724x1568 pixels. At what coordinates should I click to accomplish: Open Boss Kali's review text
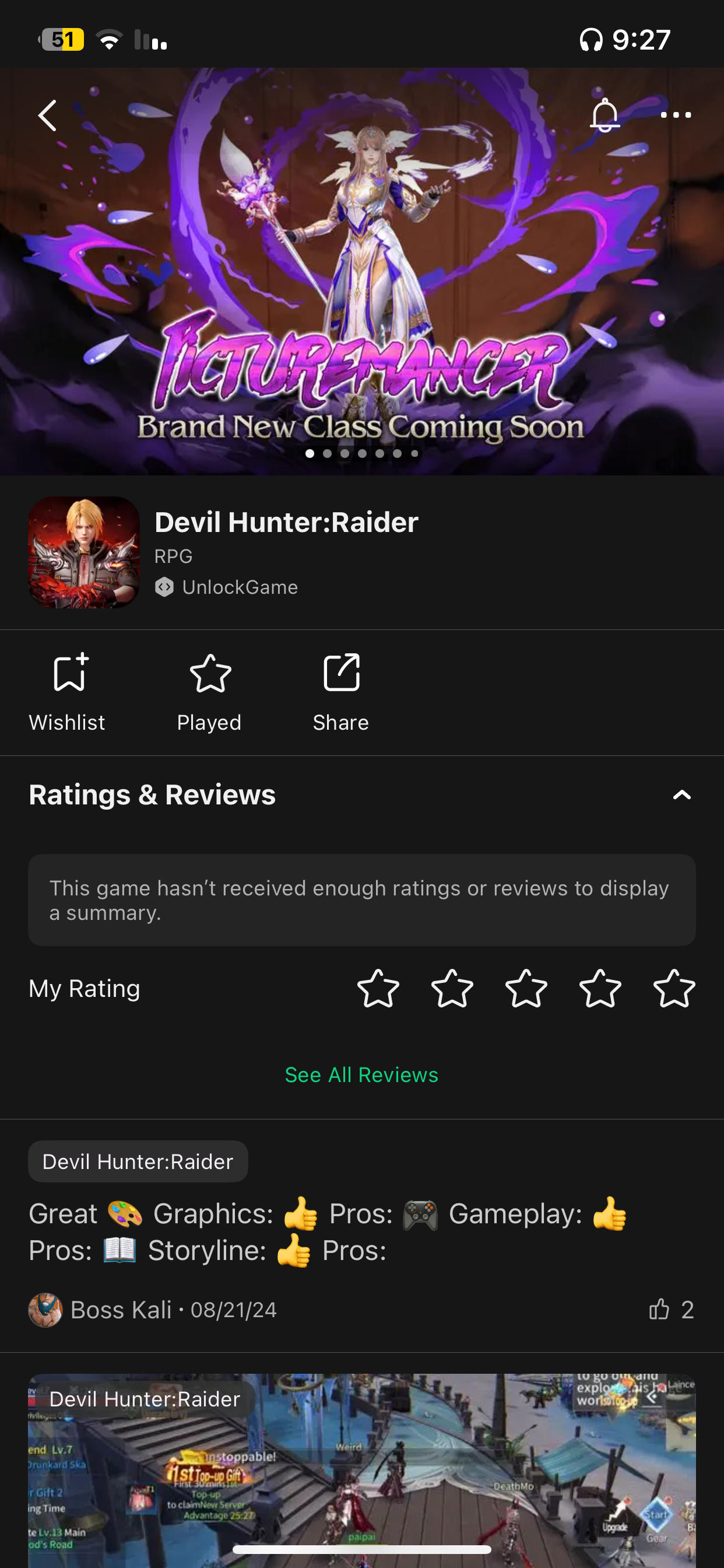329,1232
